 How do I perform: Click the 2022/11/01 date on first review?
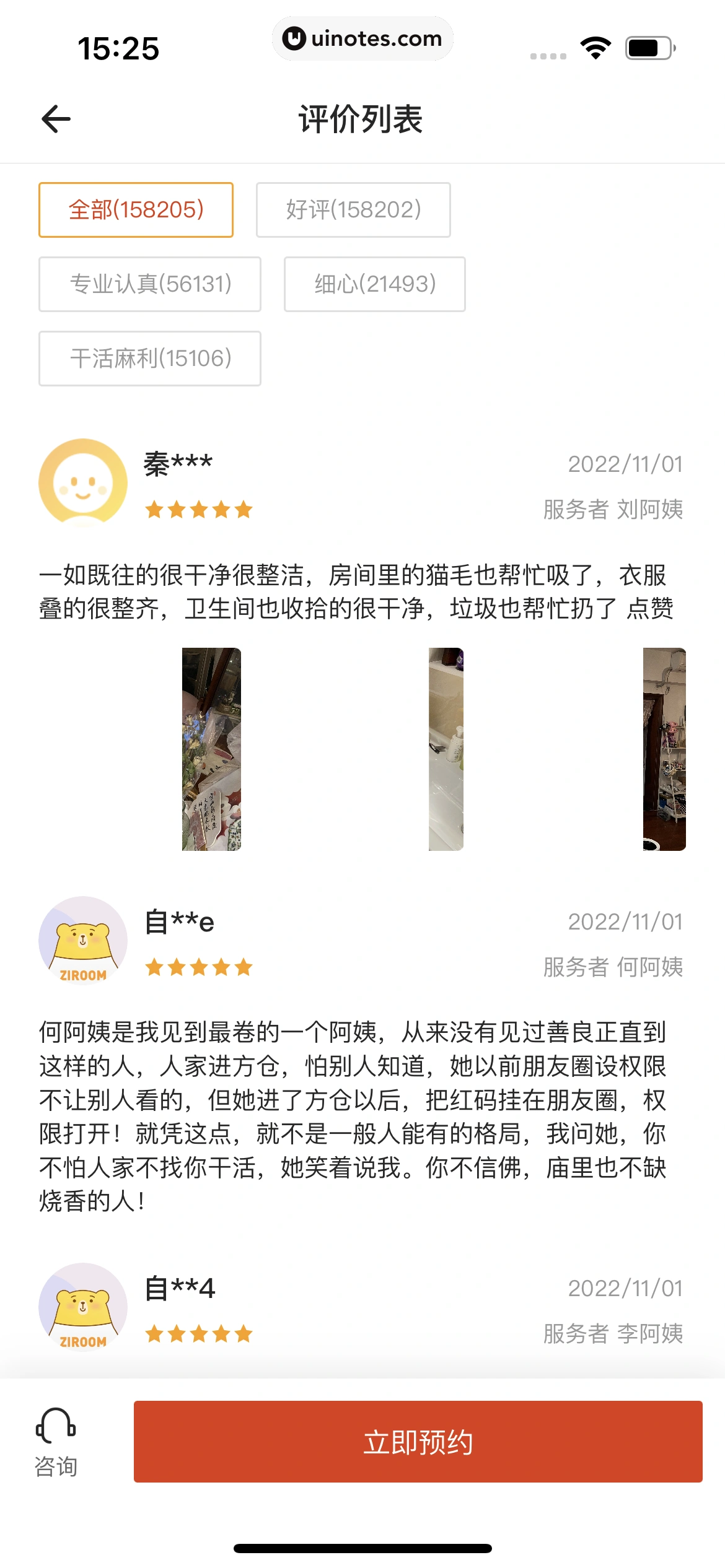(x=626, y=464)
